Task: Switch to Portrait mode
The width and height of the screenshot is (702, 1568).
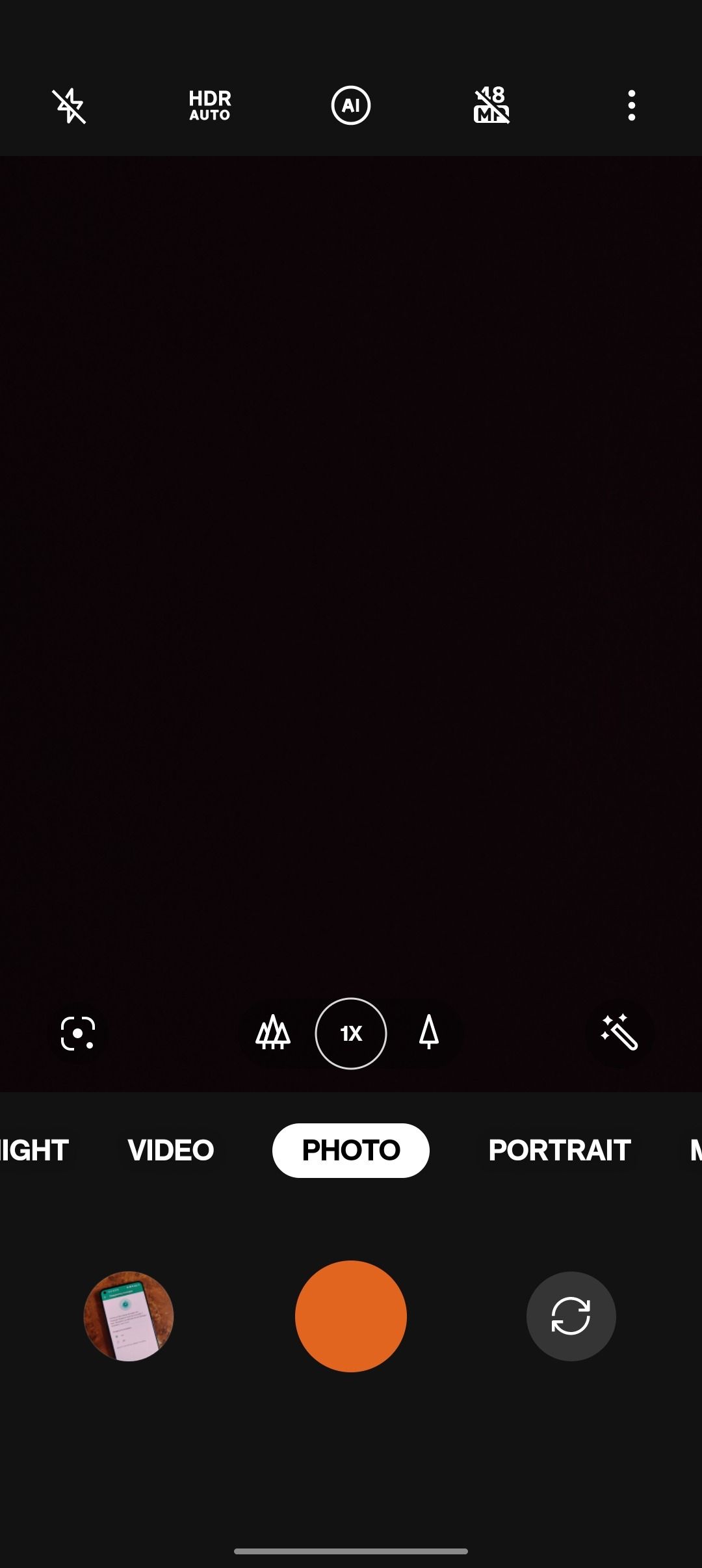Action: pyautogui.click(x=559, y=1150)
